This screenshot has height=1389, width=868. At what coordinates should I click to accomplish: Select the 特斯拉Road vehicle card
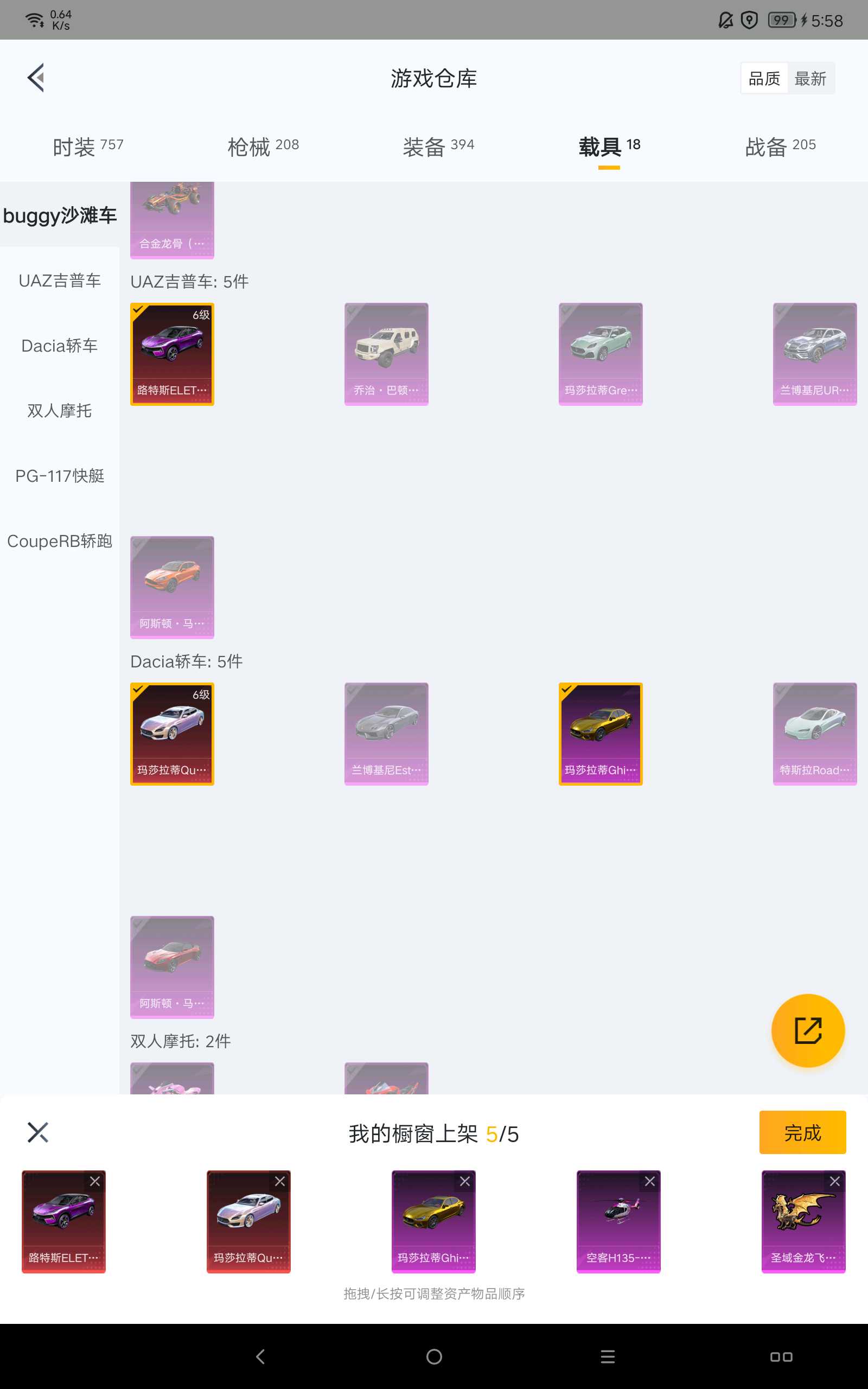(x=814, y=734)
